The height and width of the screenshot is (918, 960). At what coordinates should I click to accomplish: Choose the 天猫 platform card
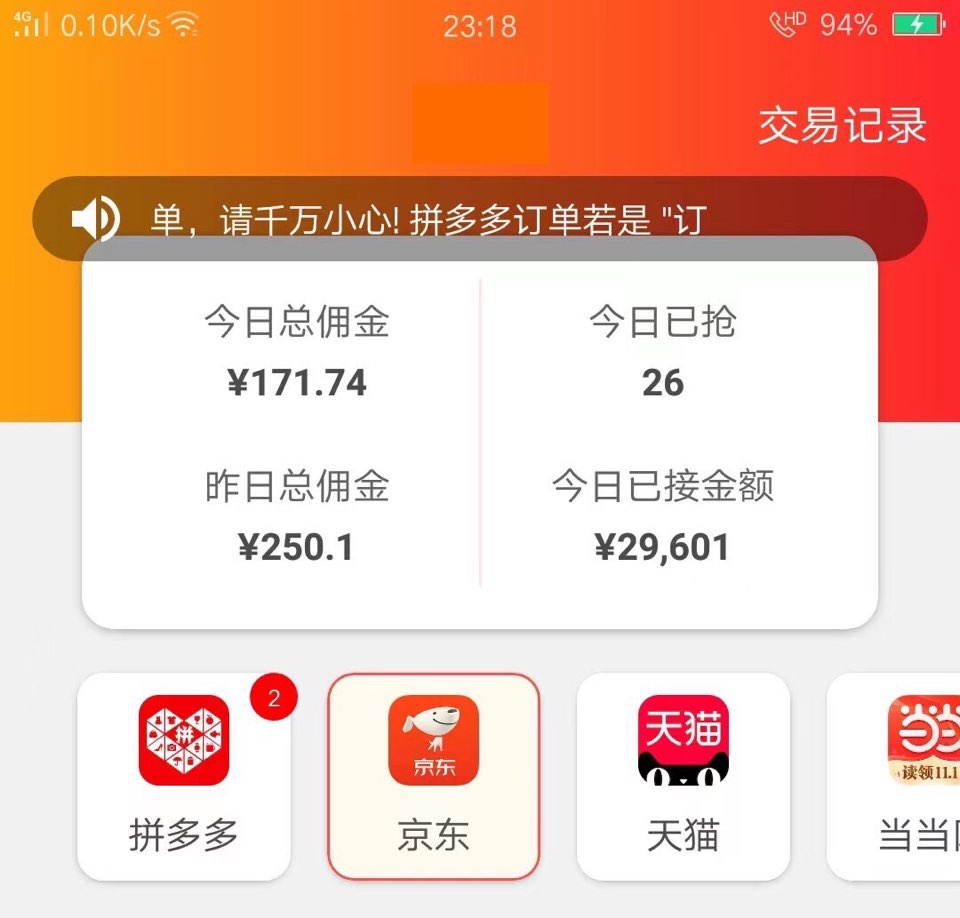pyautogui.click(x=683, y=777)
